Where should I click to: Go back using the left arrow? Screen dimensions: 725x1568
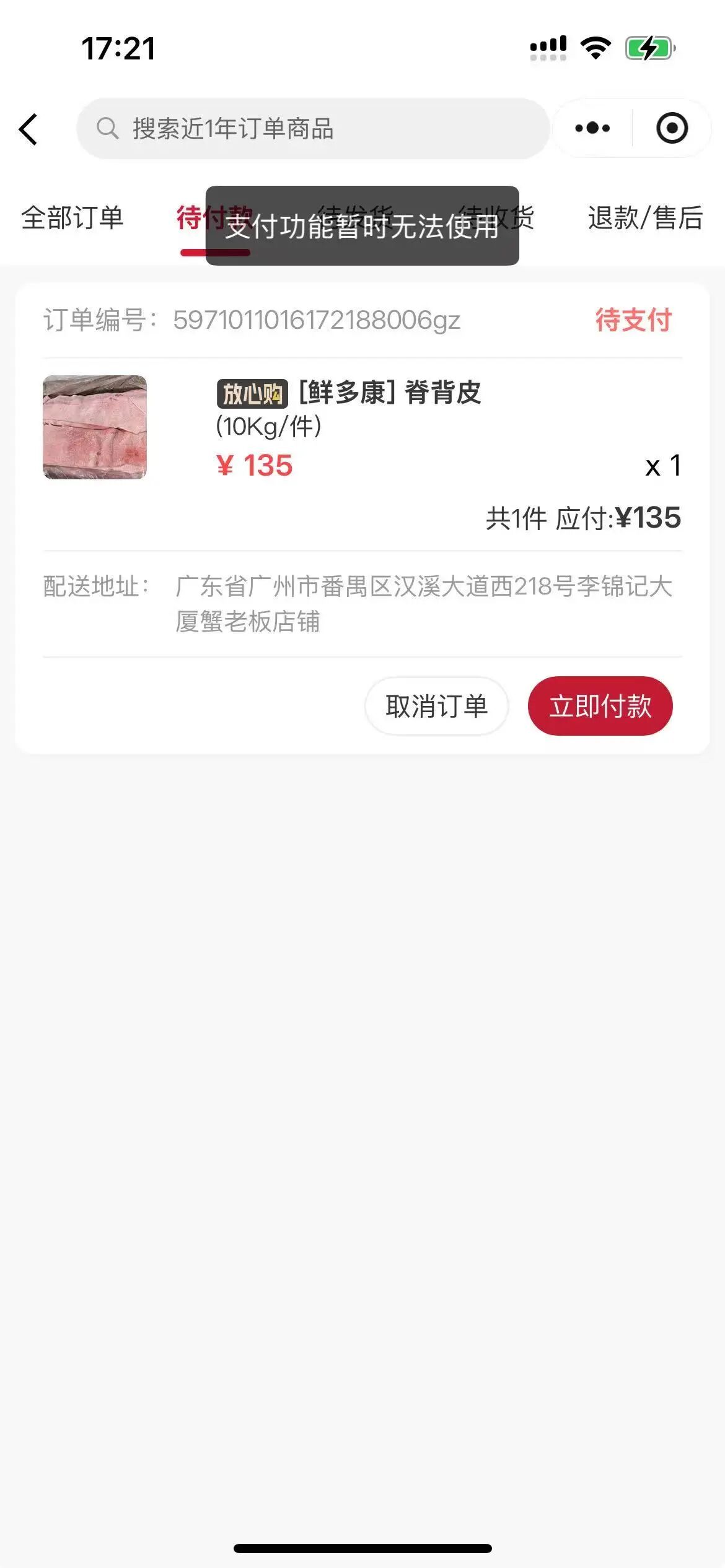click(29, 129)
